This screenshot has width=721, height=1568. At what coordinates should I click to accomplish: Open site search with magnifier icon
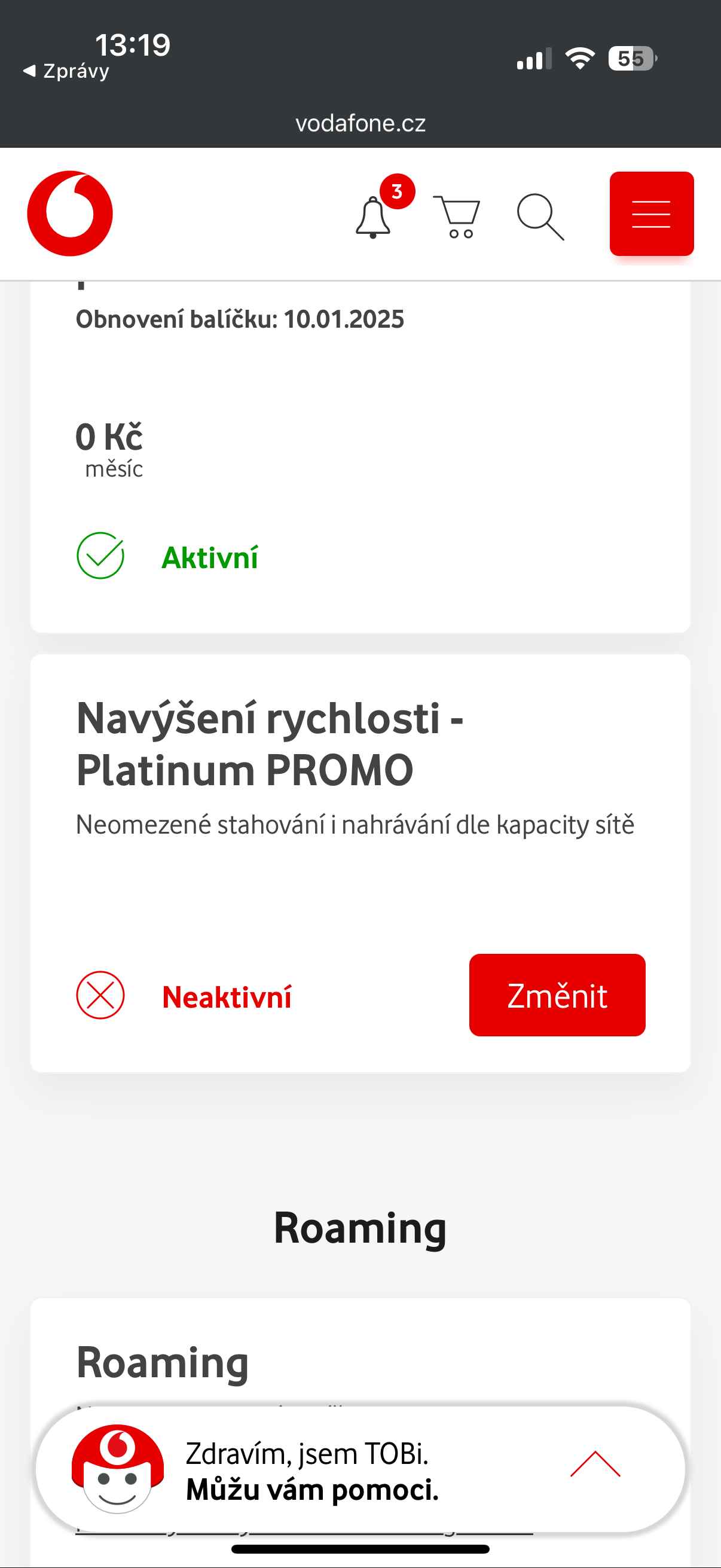pos(540,215)
